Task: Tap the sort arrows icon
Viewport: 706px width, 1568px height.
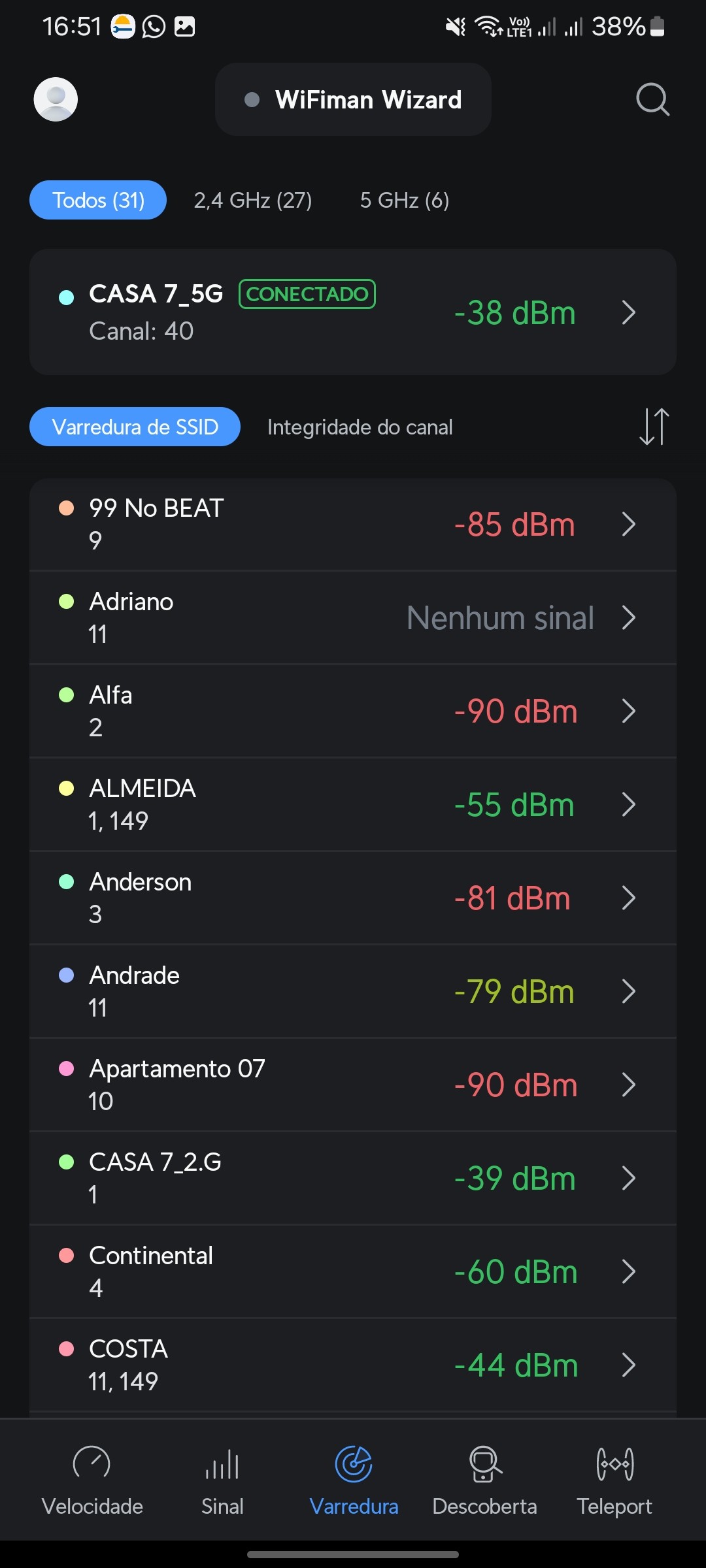Action: tap(654, 427)
